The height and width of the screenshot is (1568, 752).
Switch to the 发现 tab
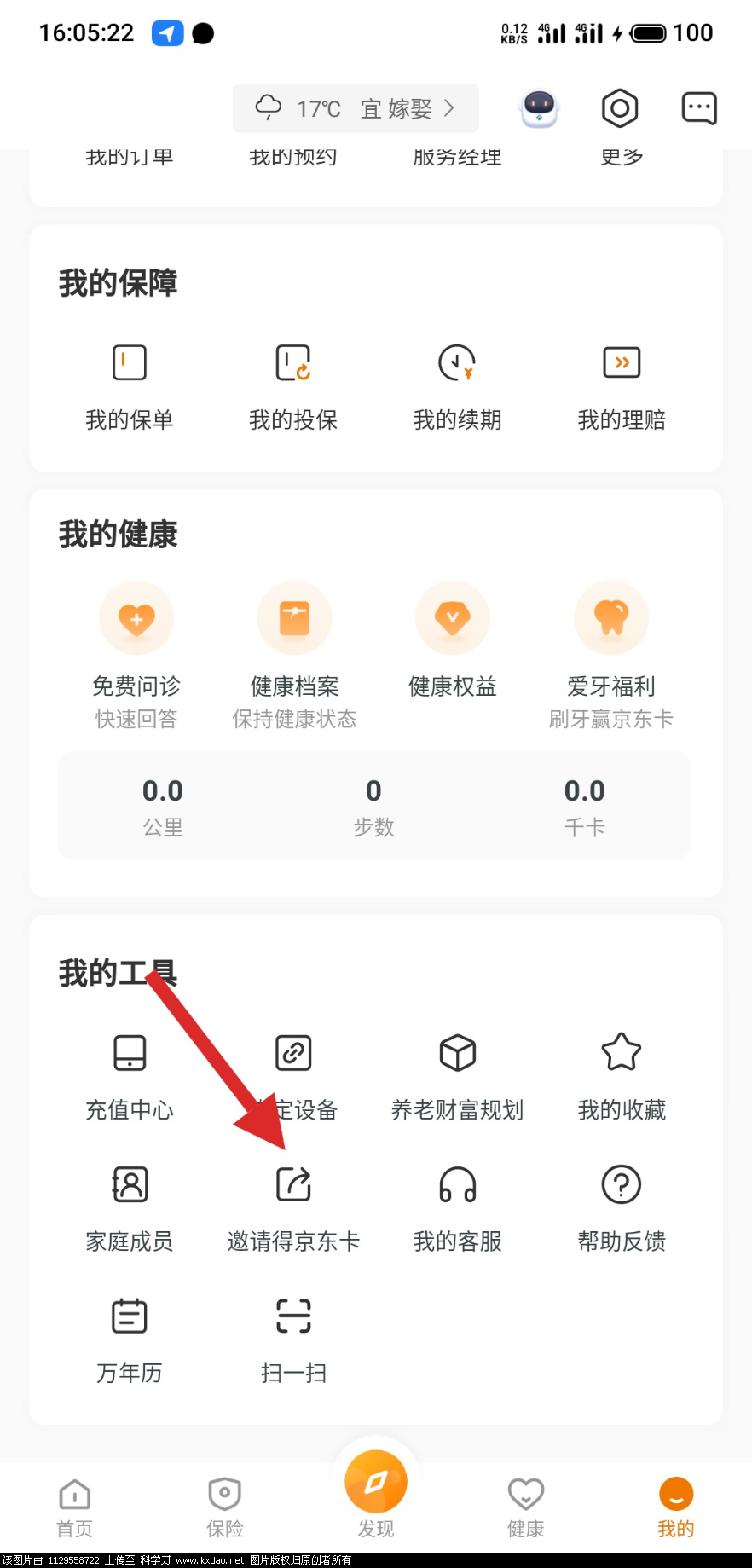tap(376, 1494)
